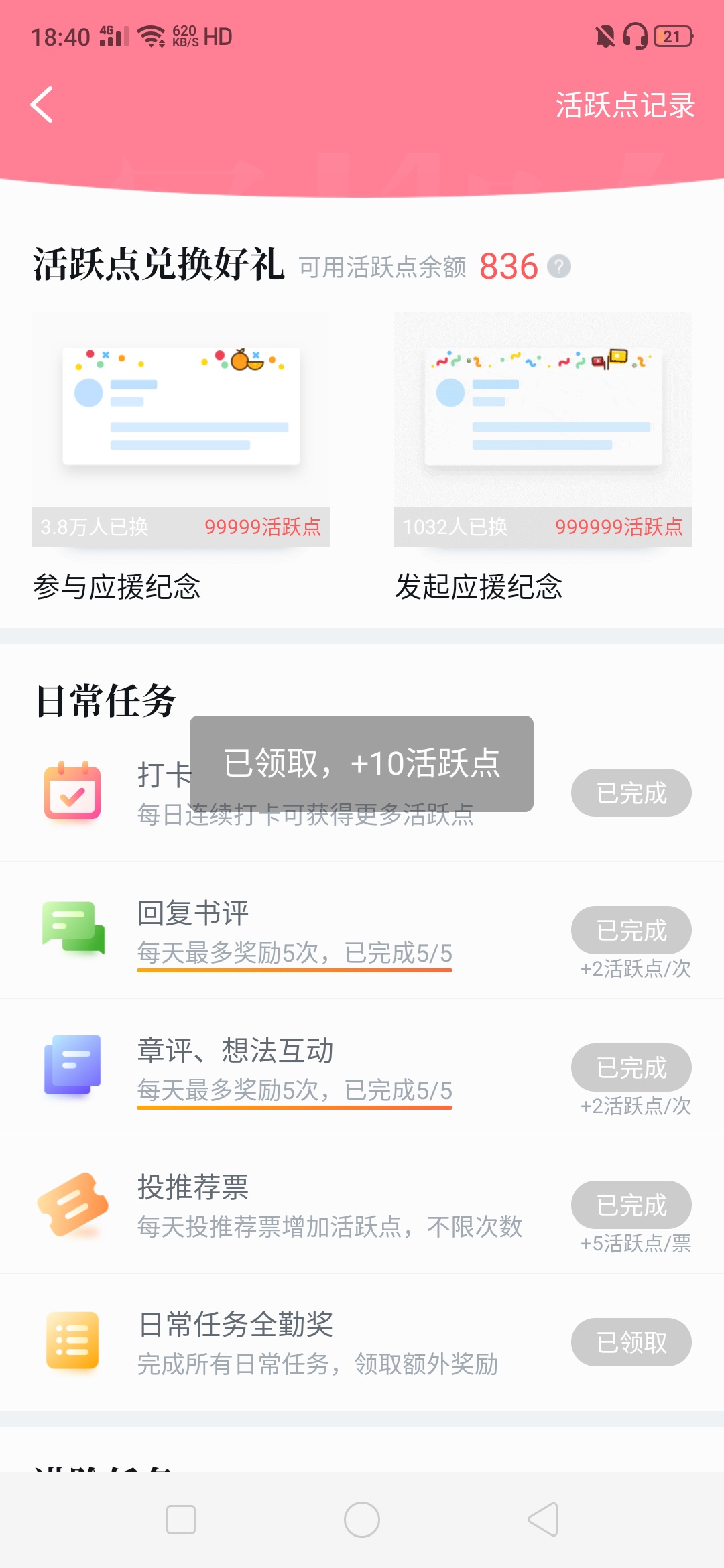Image resolution: width=724 pixels, height=1568 pixels.
Task: Tap 已领取 button for 日常任务全勤奖
Action: [631, 1342]
